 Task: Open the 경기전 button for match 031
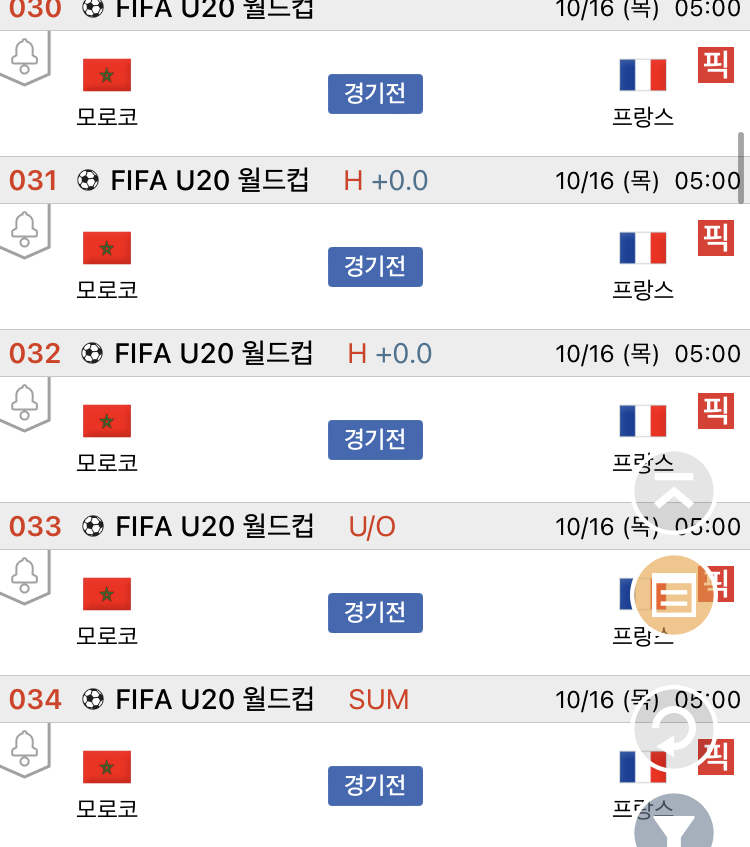375,267
